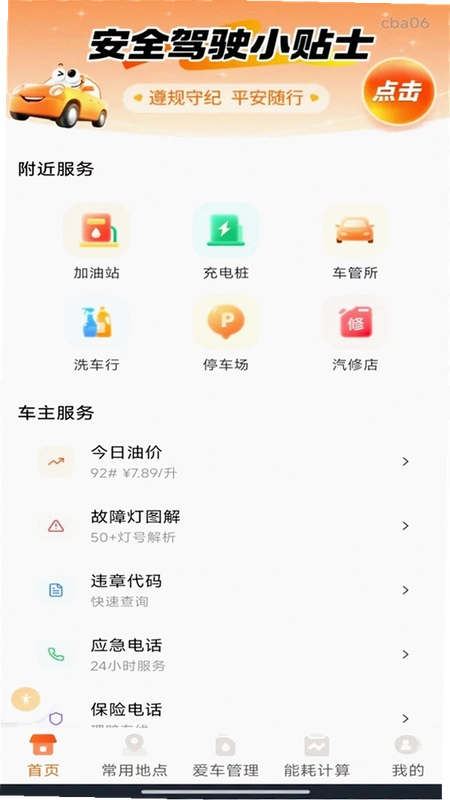Screen dimensions: 450x800
Task: Open 汽修店 service
Action: coord(355,334)
